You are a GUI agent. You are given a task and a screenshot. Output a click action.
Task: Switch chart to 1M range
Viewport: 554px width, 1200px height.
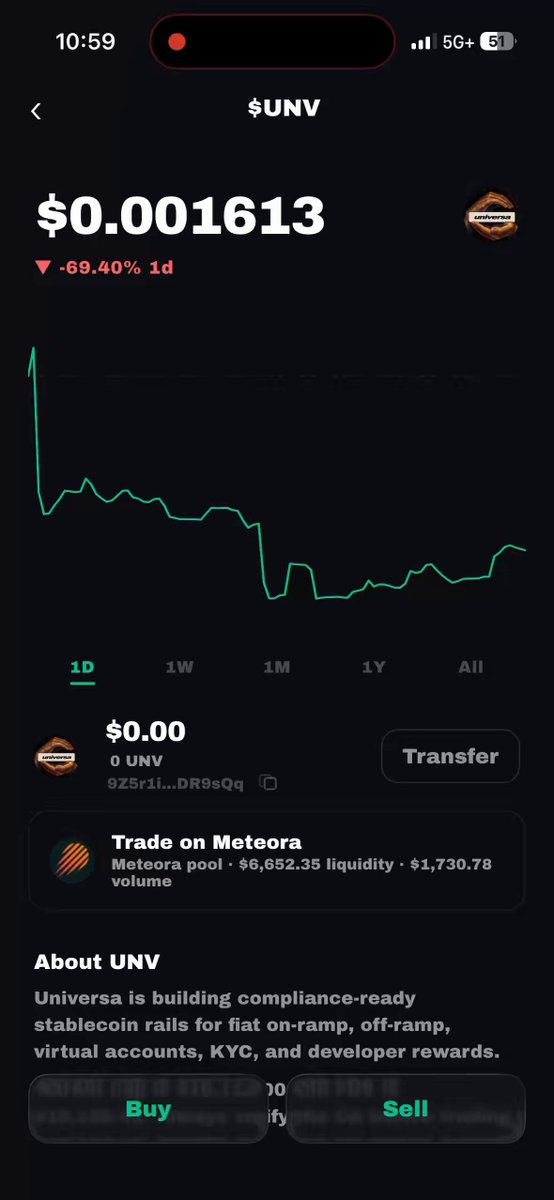[276, 667]
